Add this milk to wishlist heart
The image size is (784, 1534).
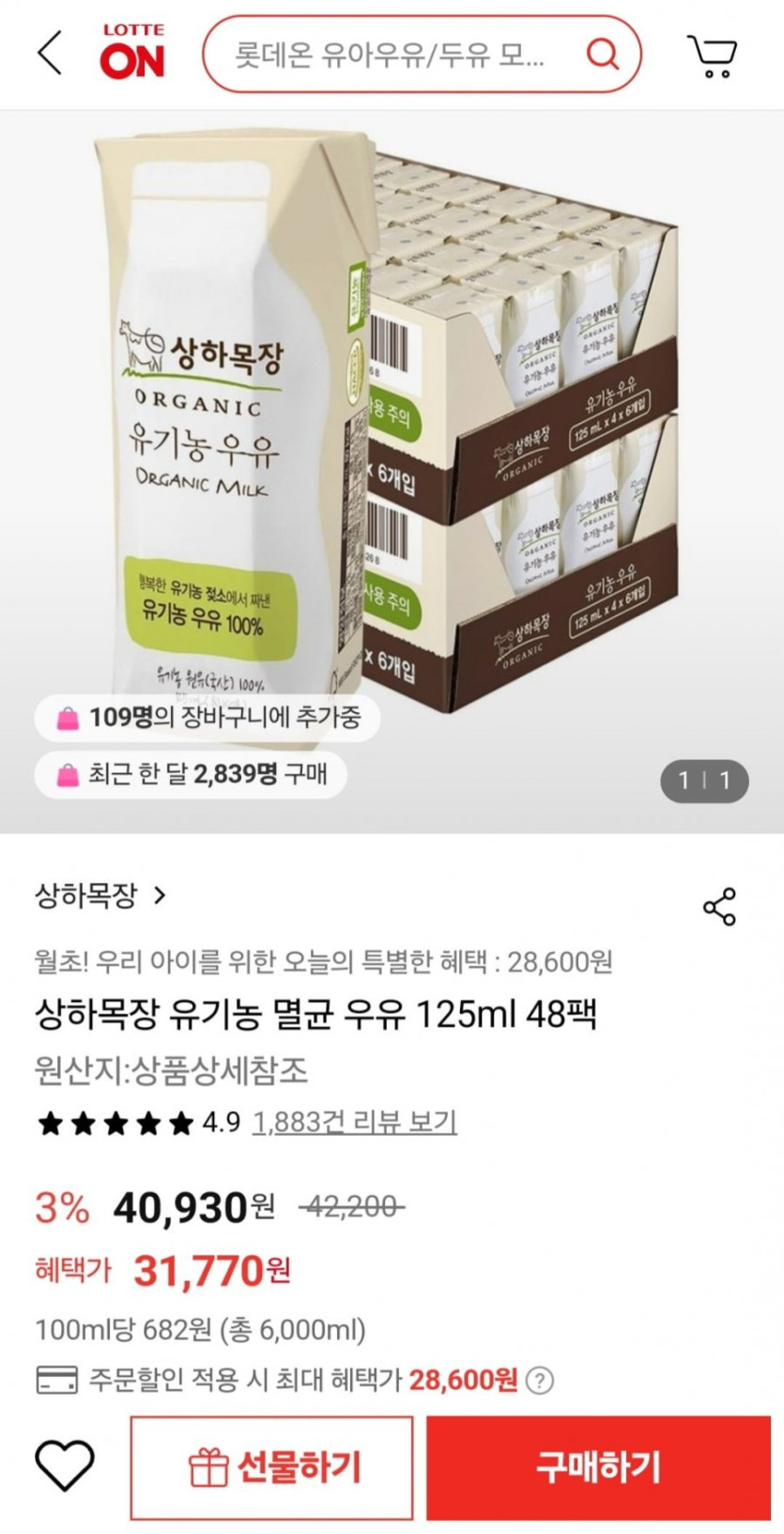[x=65, y=1465]
